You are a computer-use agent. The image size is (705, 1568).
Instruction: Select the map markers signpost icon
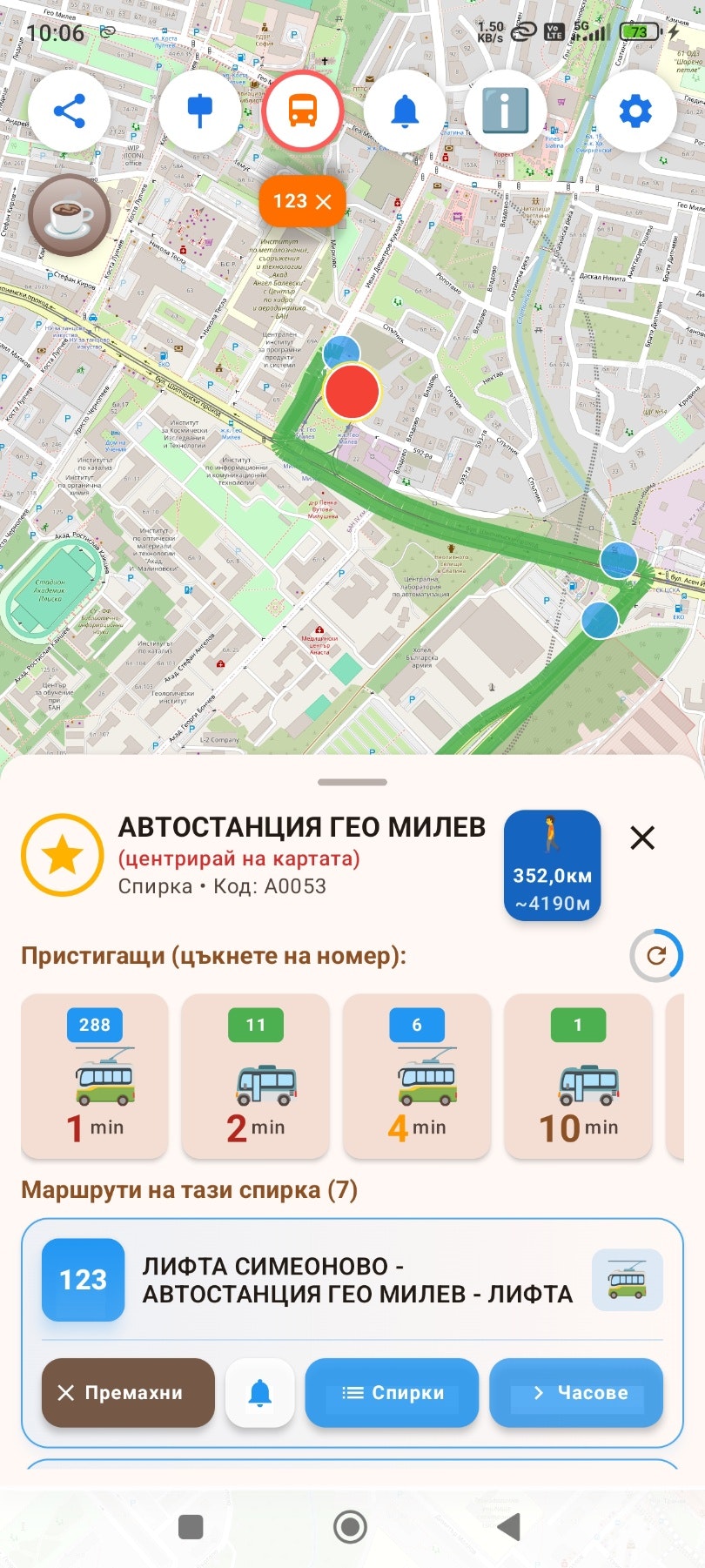click(x=201, y=110)
